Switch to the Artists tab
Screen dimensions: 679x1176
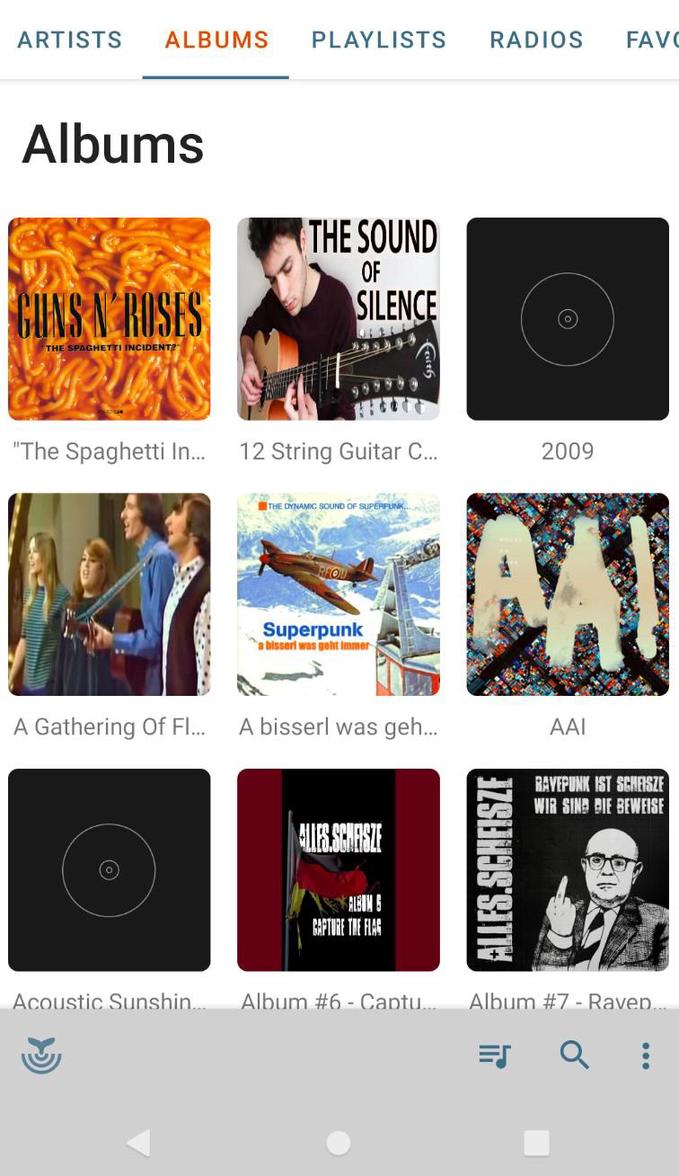[x=70, y=40]
